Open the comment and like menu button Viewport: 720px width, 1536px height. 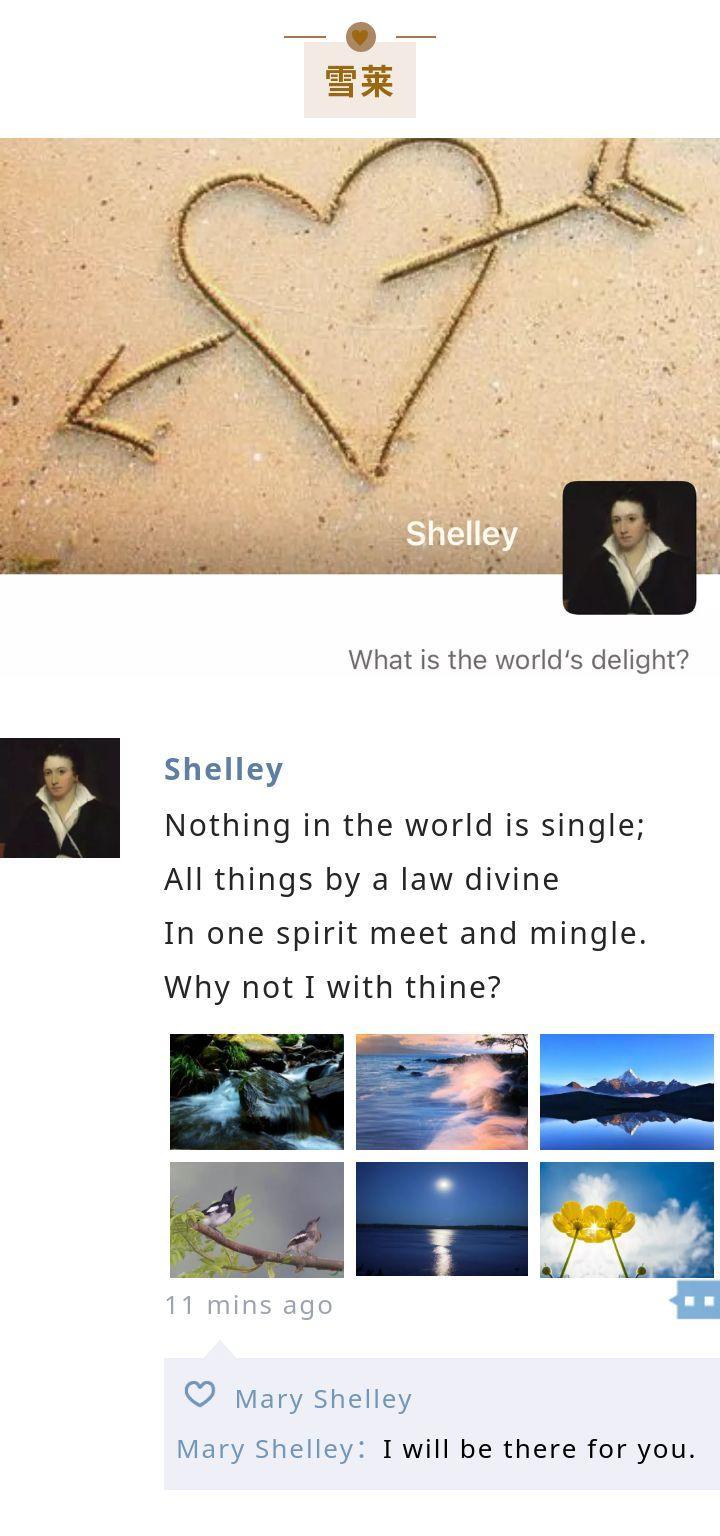pyautogui.click(x=697, y=1301)
